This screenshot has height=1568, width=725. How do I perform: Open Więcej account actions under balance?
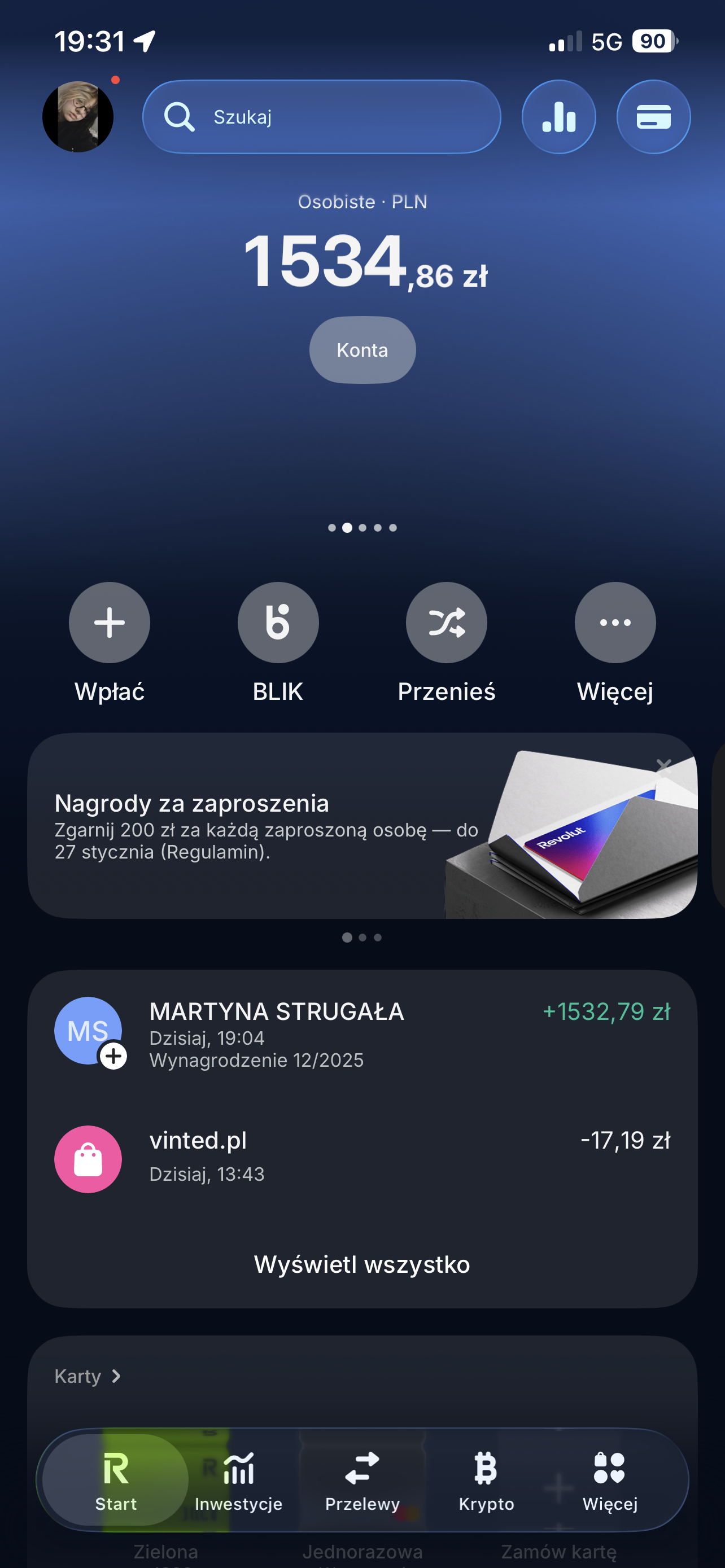coord(615,623)
